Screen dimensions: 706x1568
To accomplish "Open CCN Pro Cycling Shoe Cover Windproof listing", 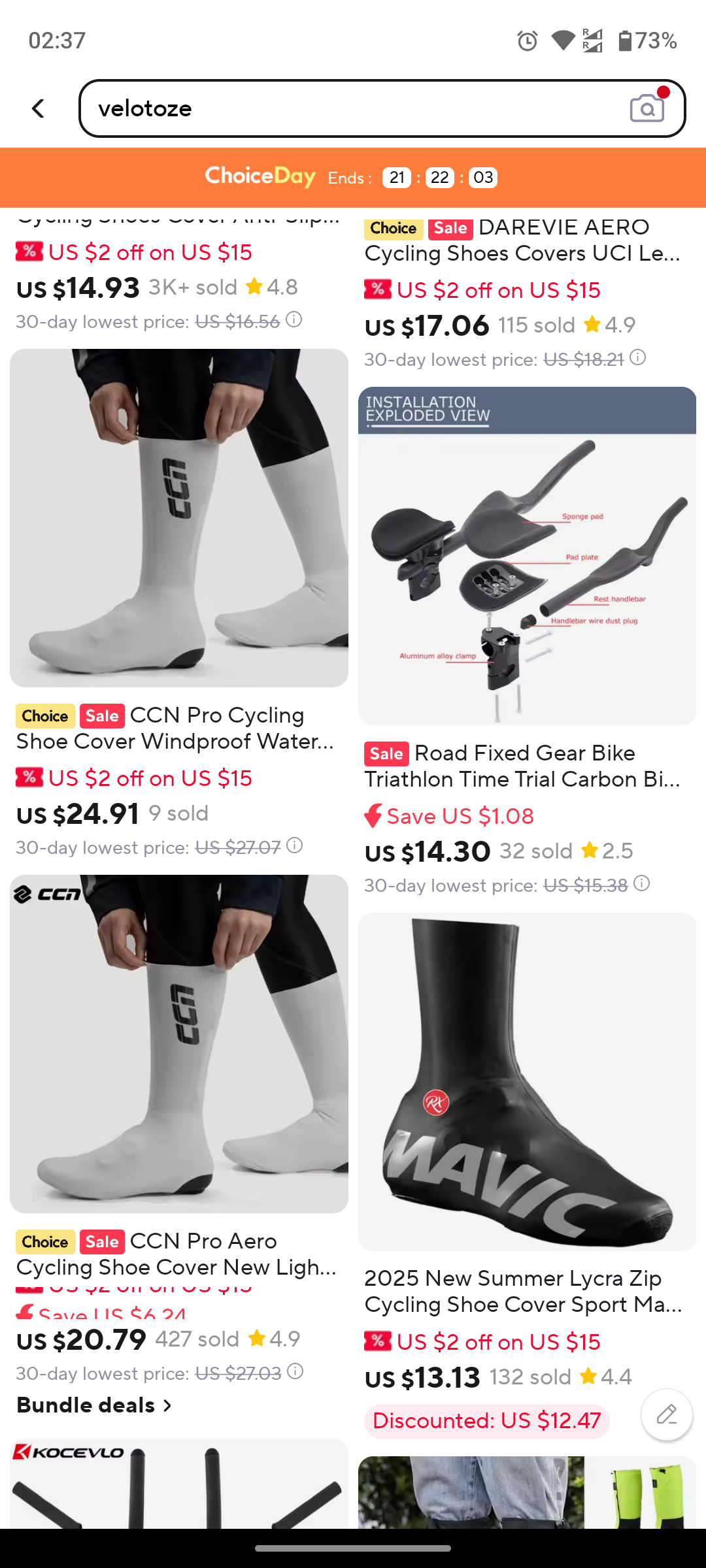I will [178, 518].
